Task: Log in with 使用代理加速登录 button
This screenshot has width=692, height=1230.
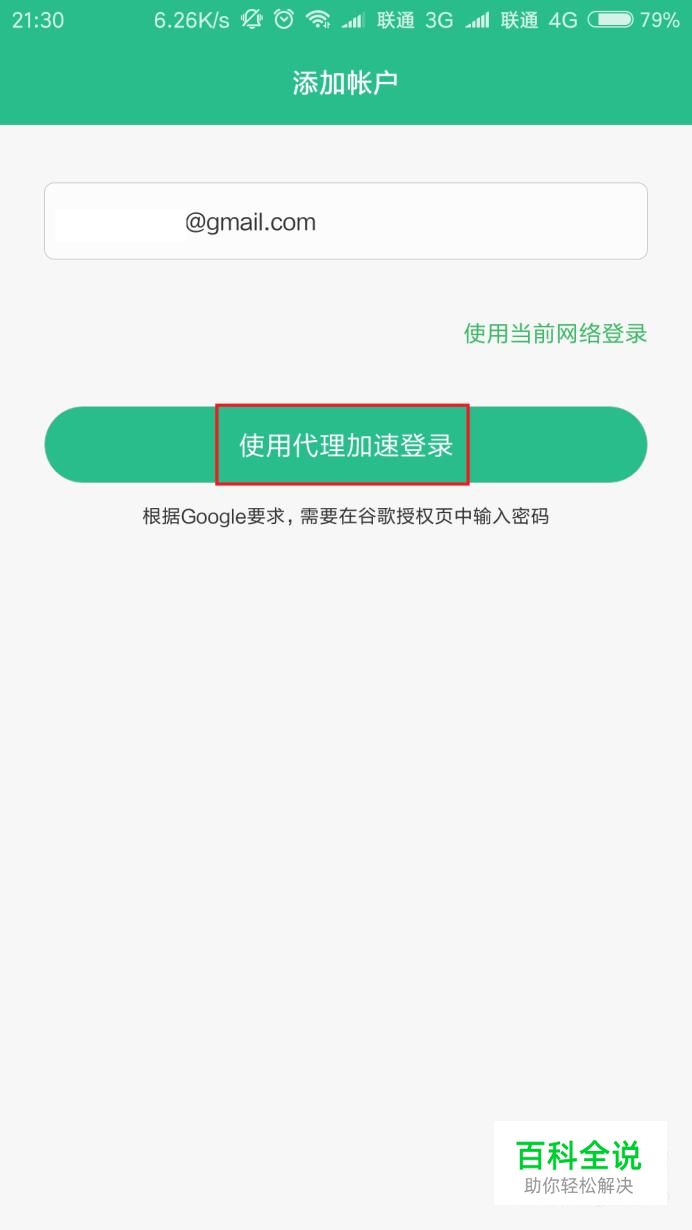Action: [345, 445]
